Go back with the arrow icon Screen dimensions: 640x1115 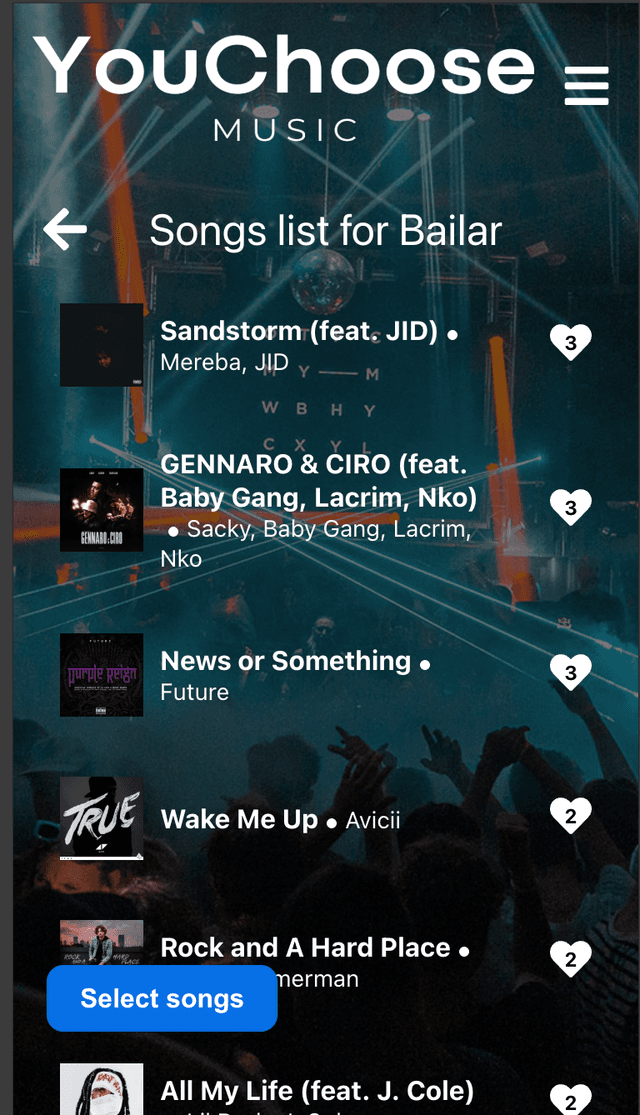[x=66, y=230]
